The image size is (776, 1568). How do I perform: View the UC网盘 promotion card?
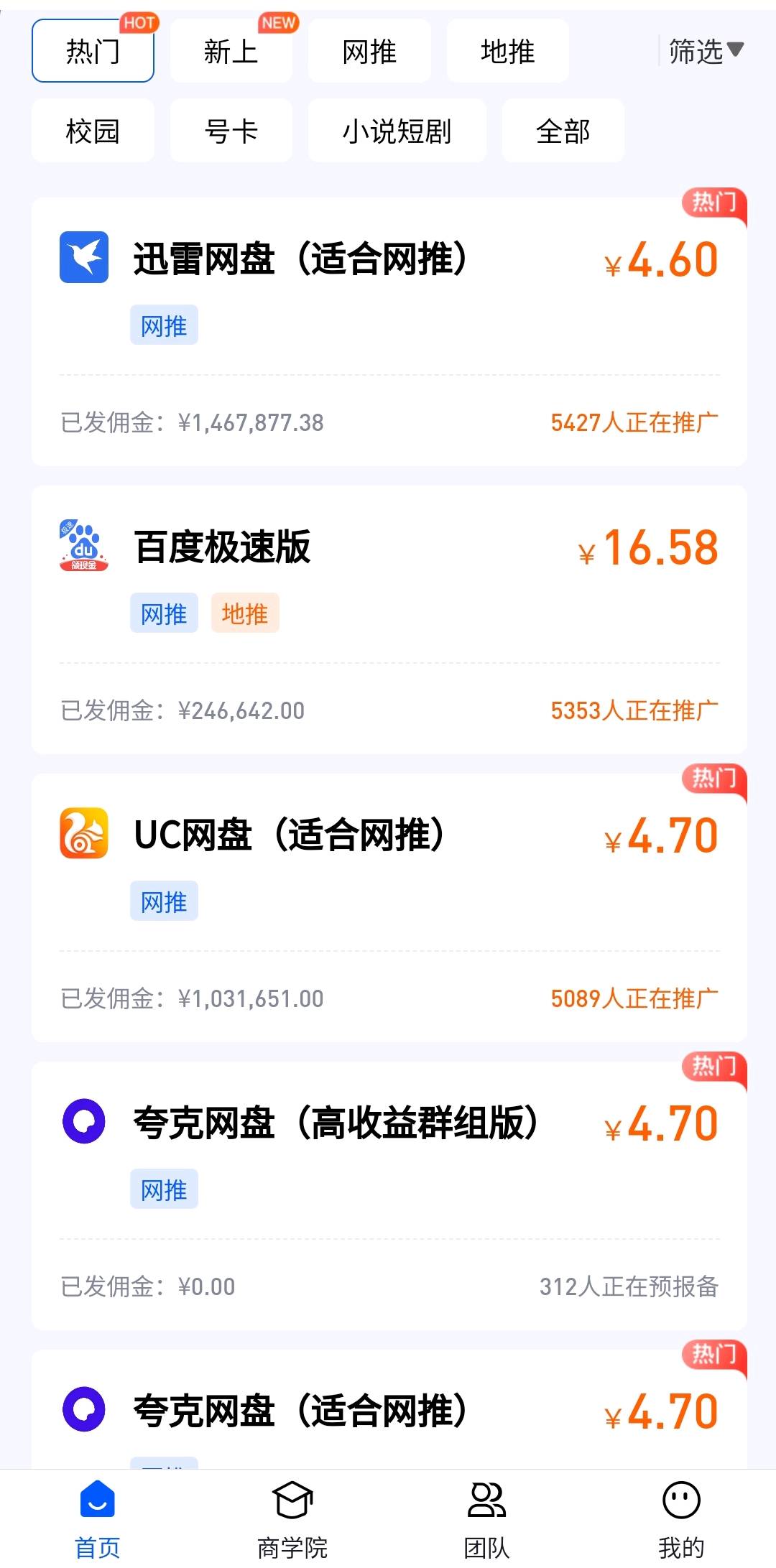389,908
